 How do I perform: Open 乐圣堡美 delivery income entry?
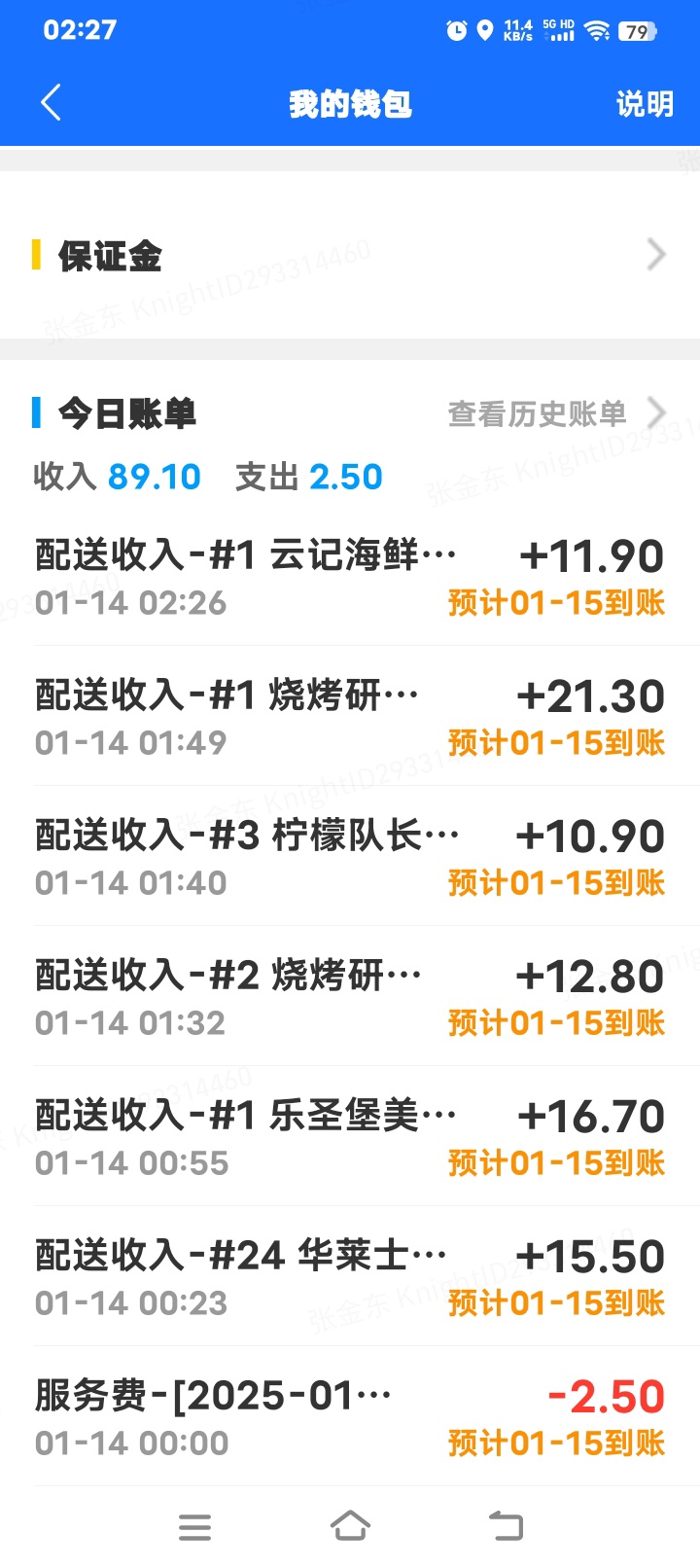coord(350,1136)
